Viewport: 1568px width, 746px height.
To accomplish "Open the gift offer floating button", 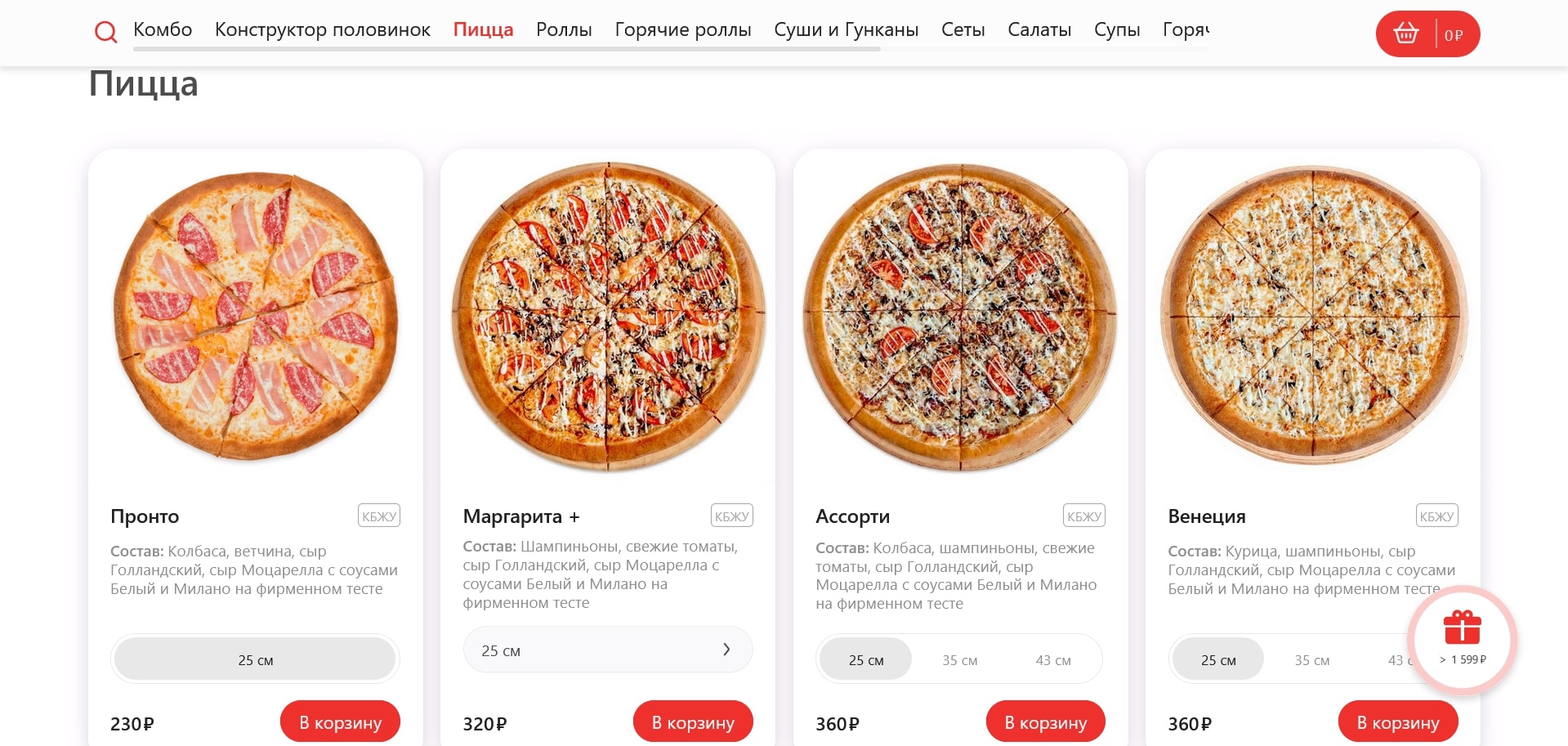I will tap(1462, 639).
